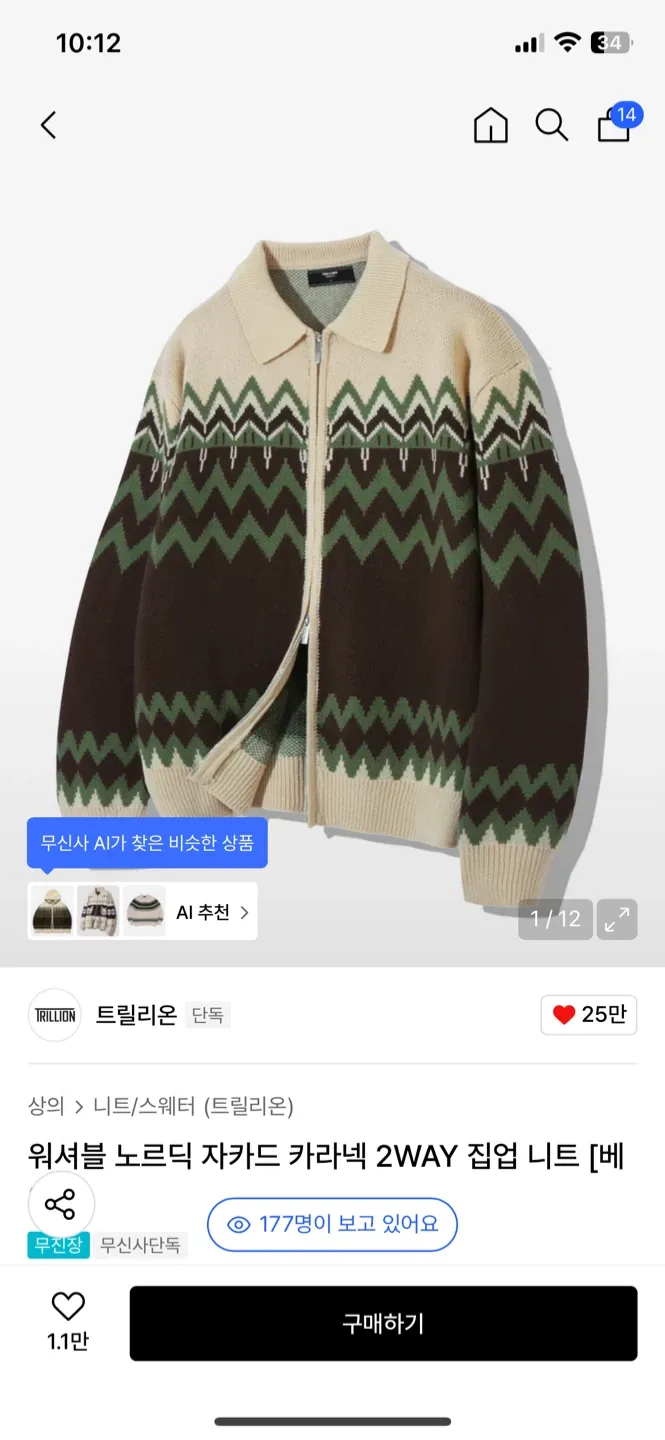Viewport: 665px width, 1440px height.
Task: Open the 트릴리온 brand page
Action: point(135,1015)
